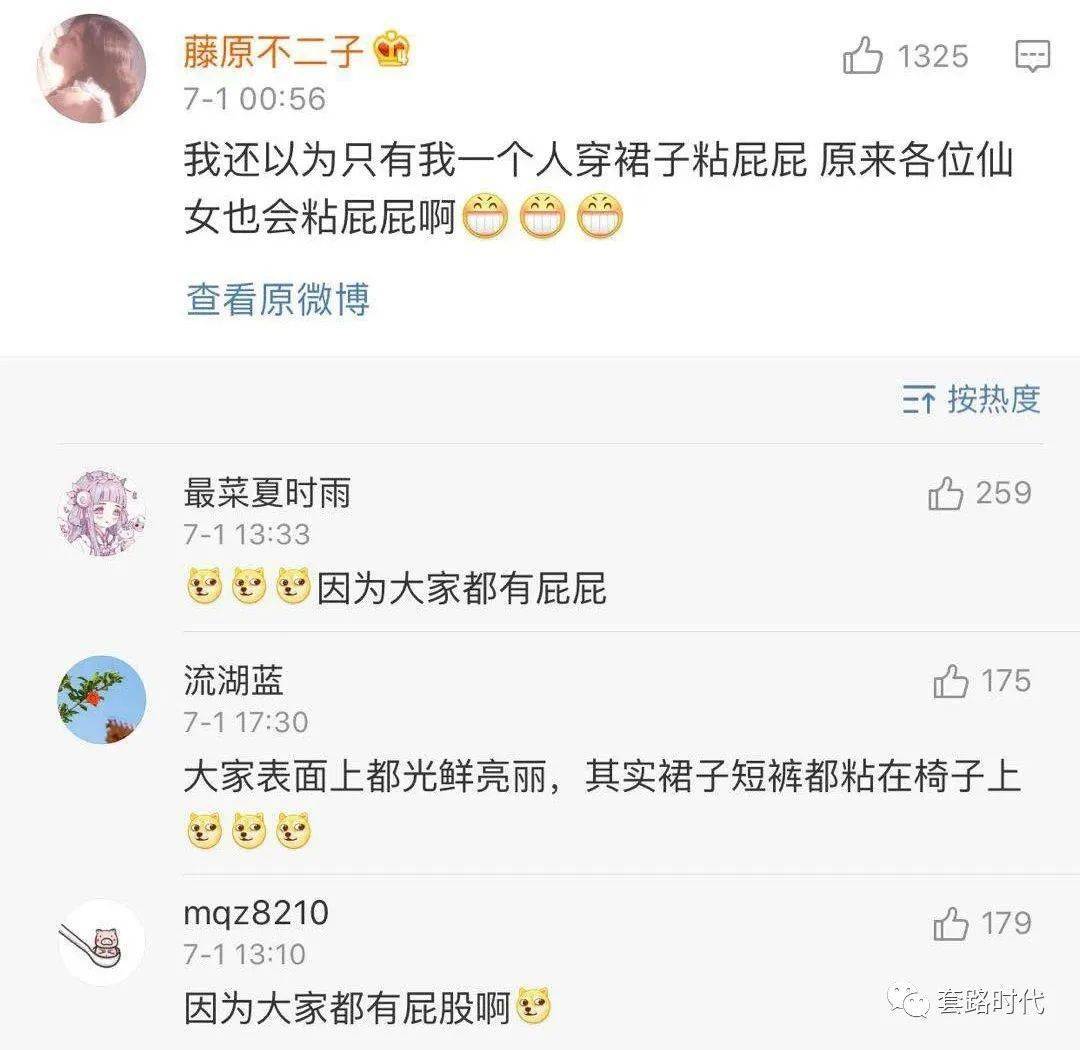Screen dimensions: 1080x1050
Task: Reply to 藤原不二子's comment via the comment icon
Action: pyautogui.click(x=1032, y=57)
